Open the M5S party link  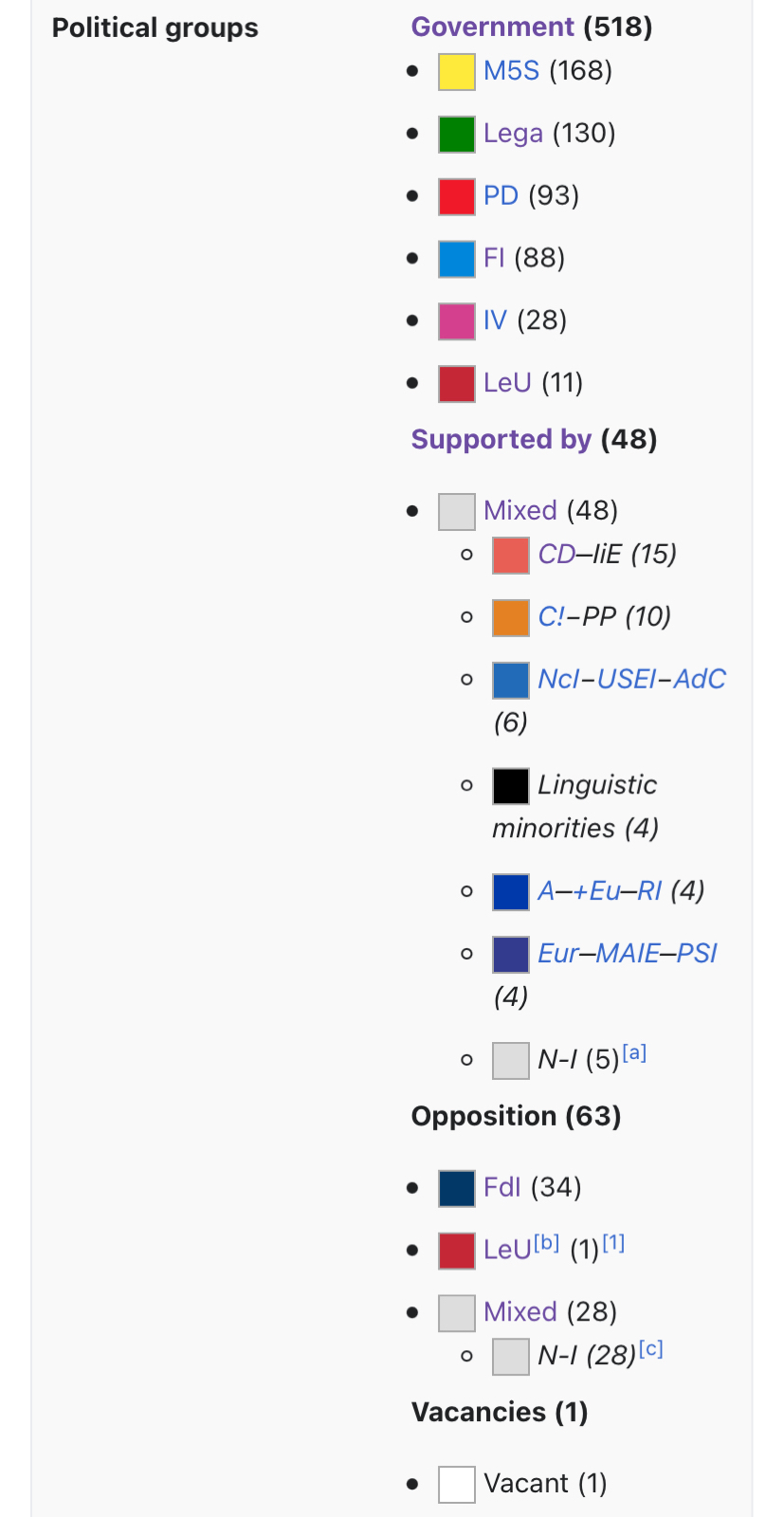tap(511, 71)
